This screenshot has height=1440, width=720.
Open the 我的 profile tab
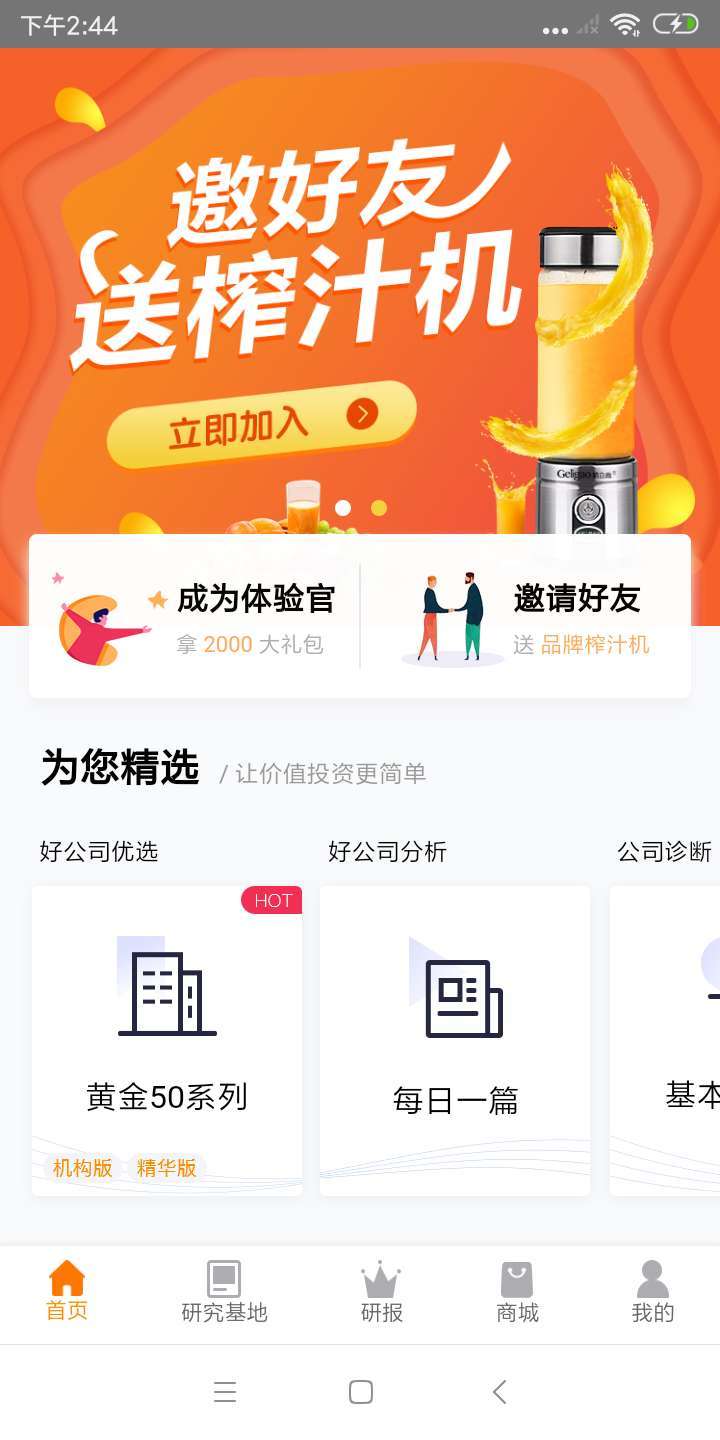(653, 1293)
